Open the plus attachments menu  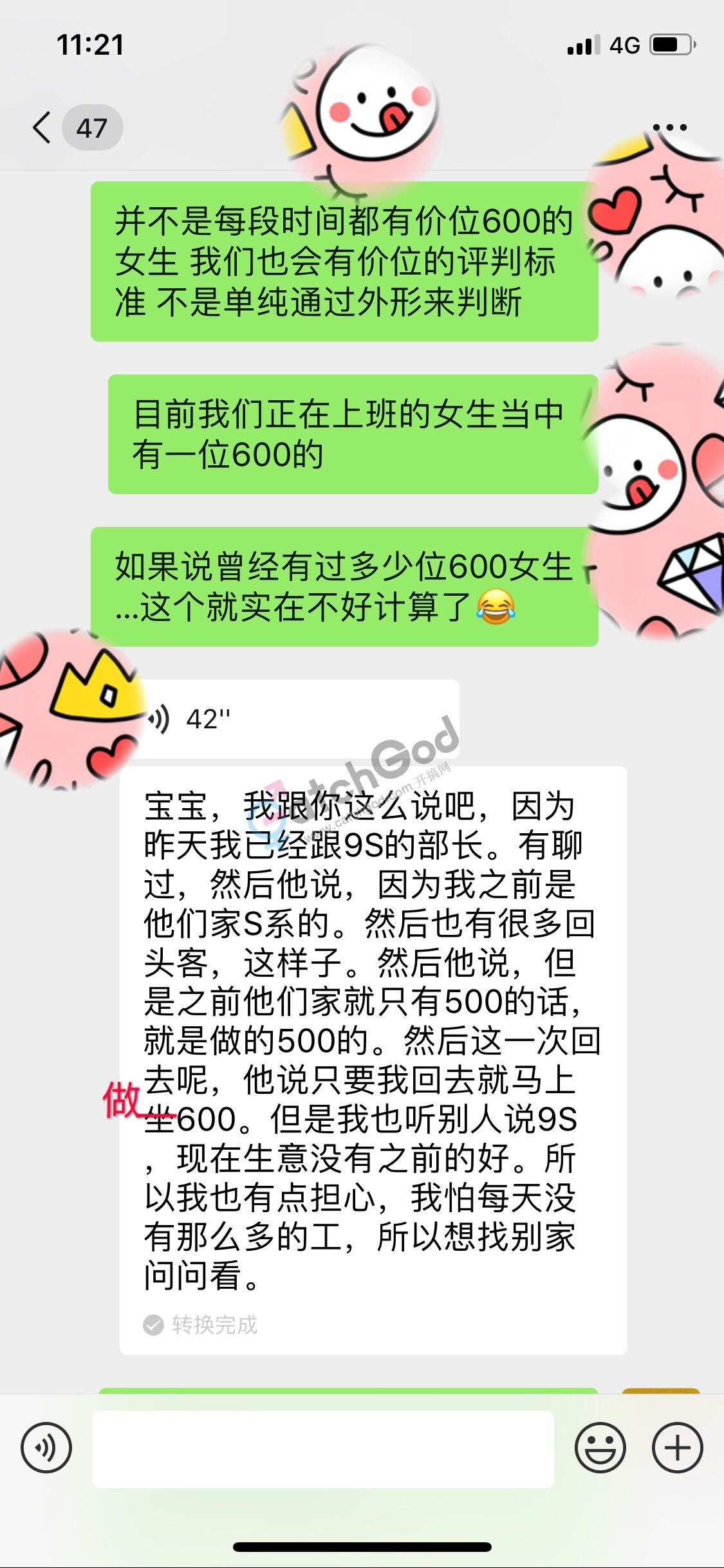click(x=677, y=1448)
